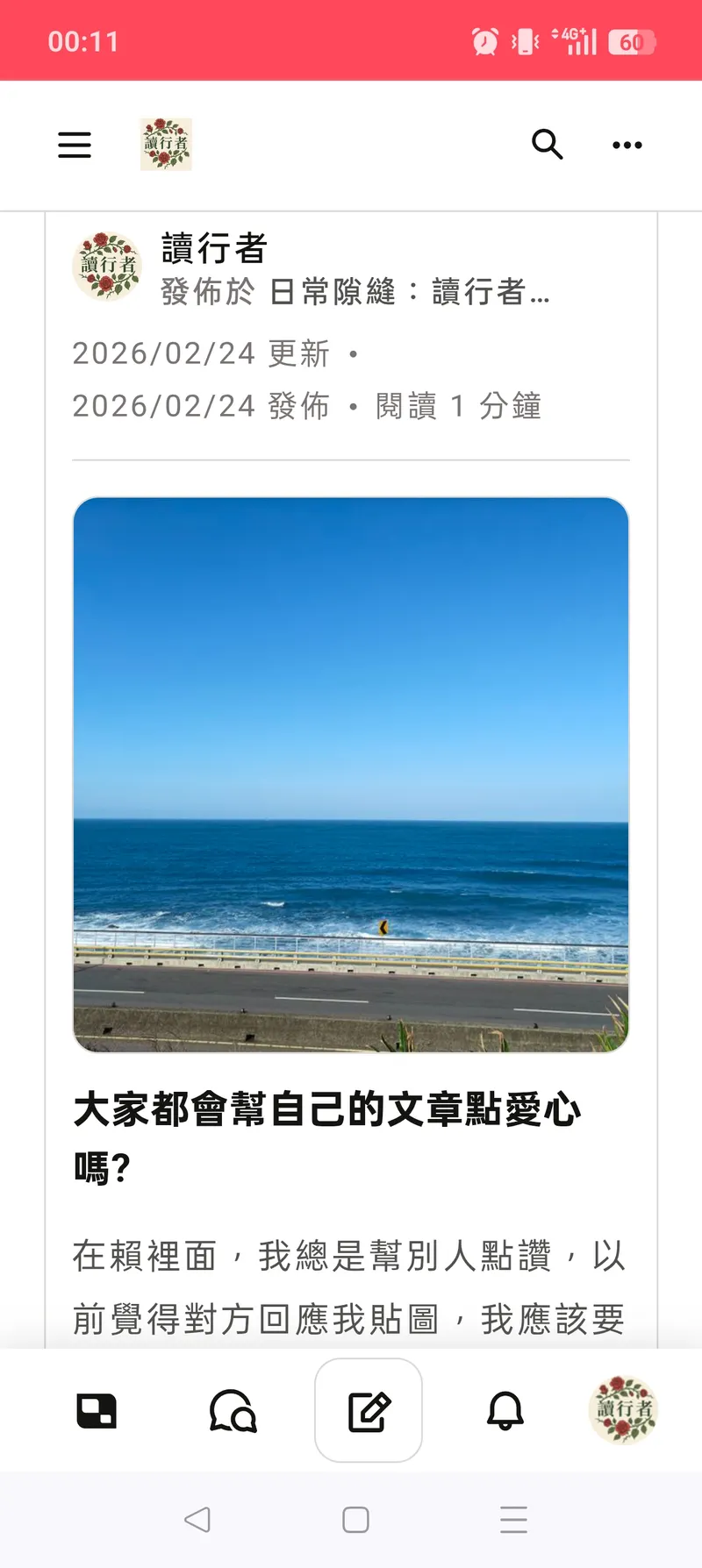
Task: View the author avatar beside 讀行者
Action: pyautogui.click(x=107, y=266)
